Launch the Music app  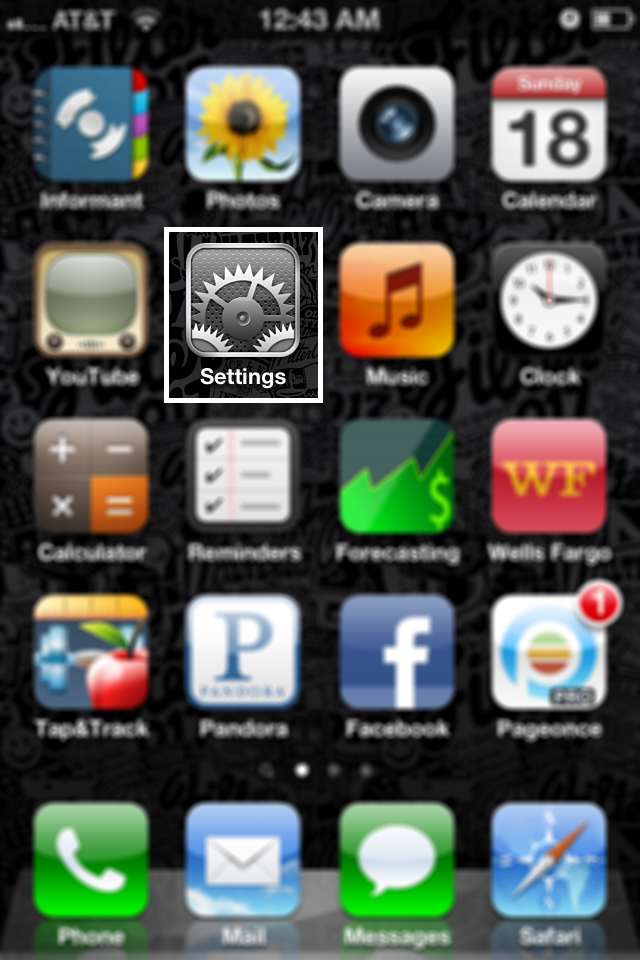click(396, 300)
